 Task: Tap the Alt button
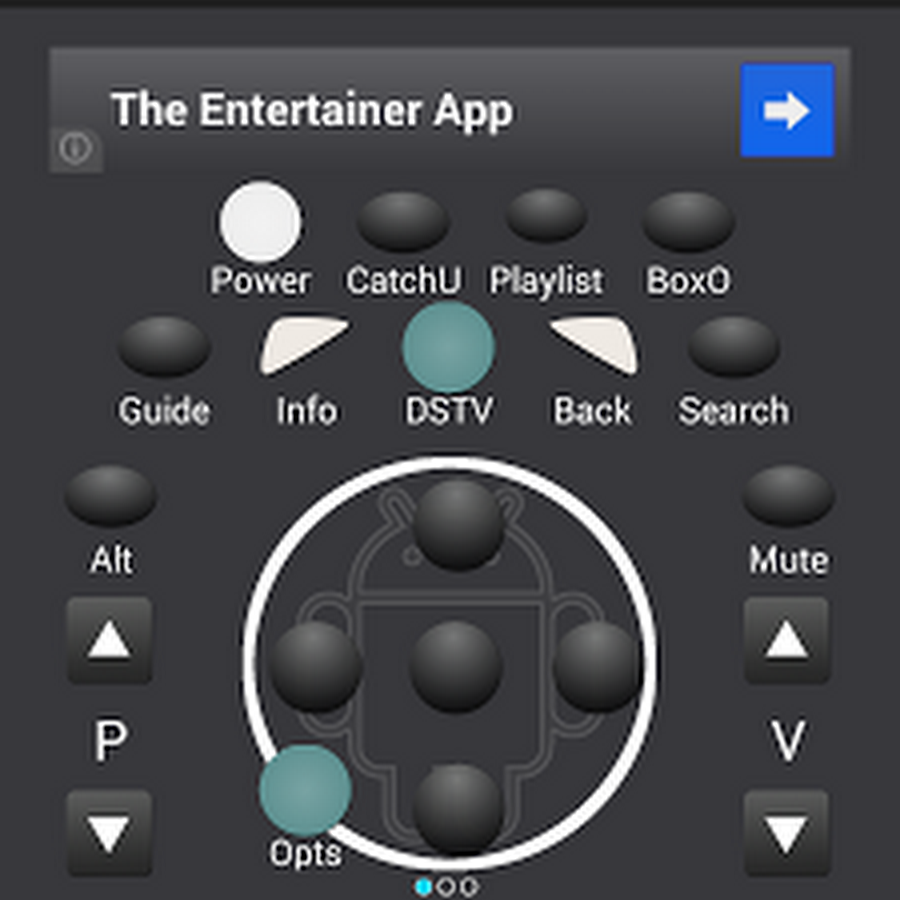coord(110,495)
